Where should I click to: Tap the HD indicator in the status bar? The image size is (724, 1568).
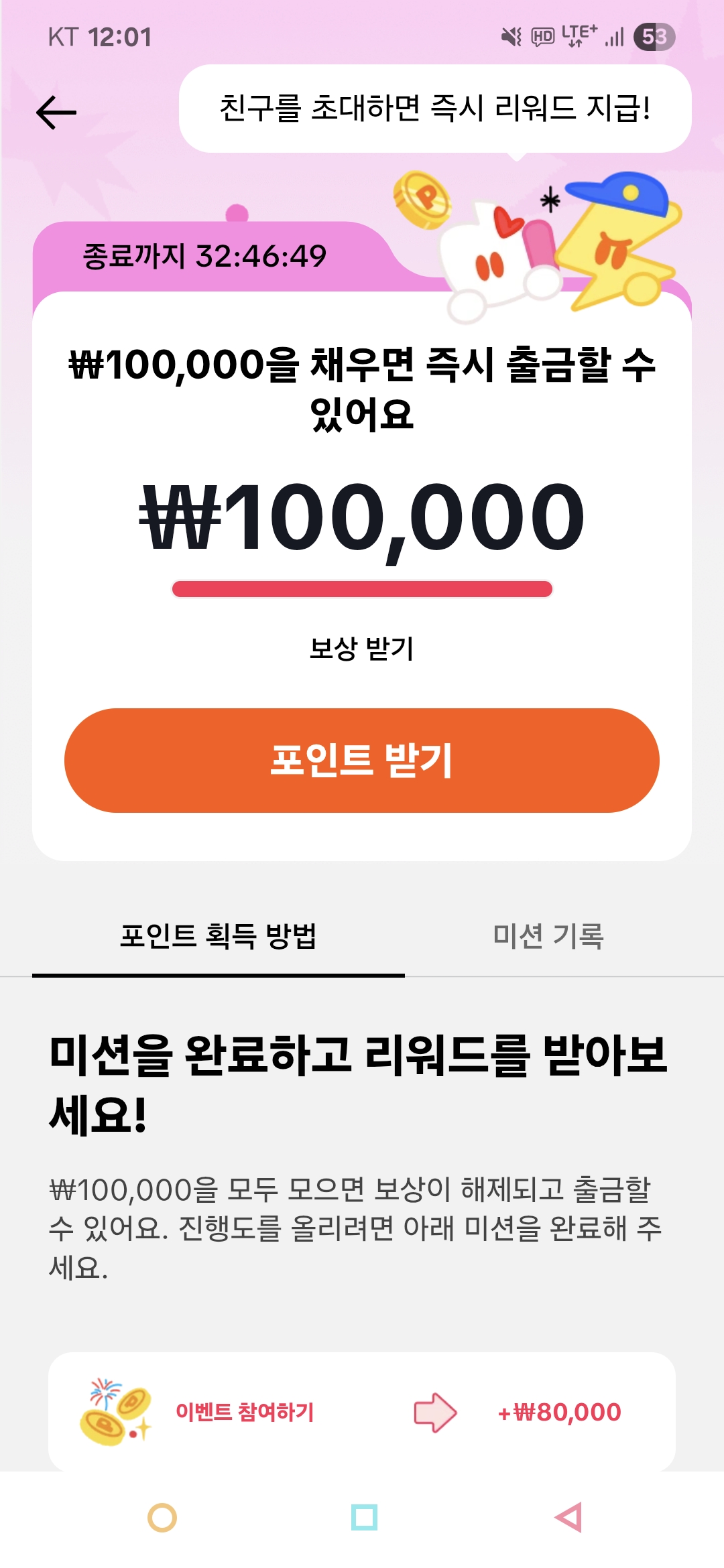[542, 38]
